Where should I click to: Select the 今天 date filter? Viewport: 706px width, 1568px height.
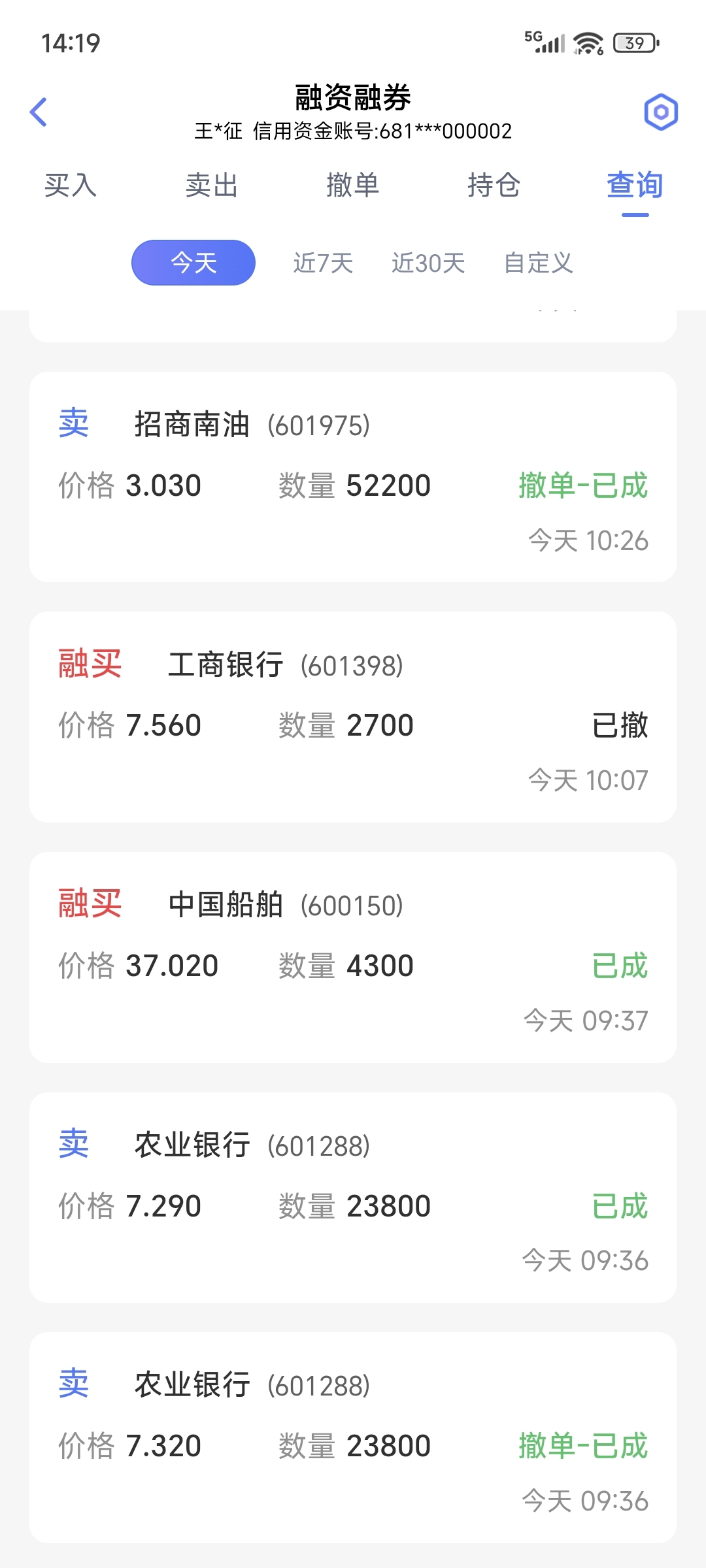[x=193, y=263]
